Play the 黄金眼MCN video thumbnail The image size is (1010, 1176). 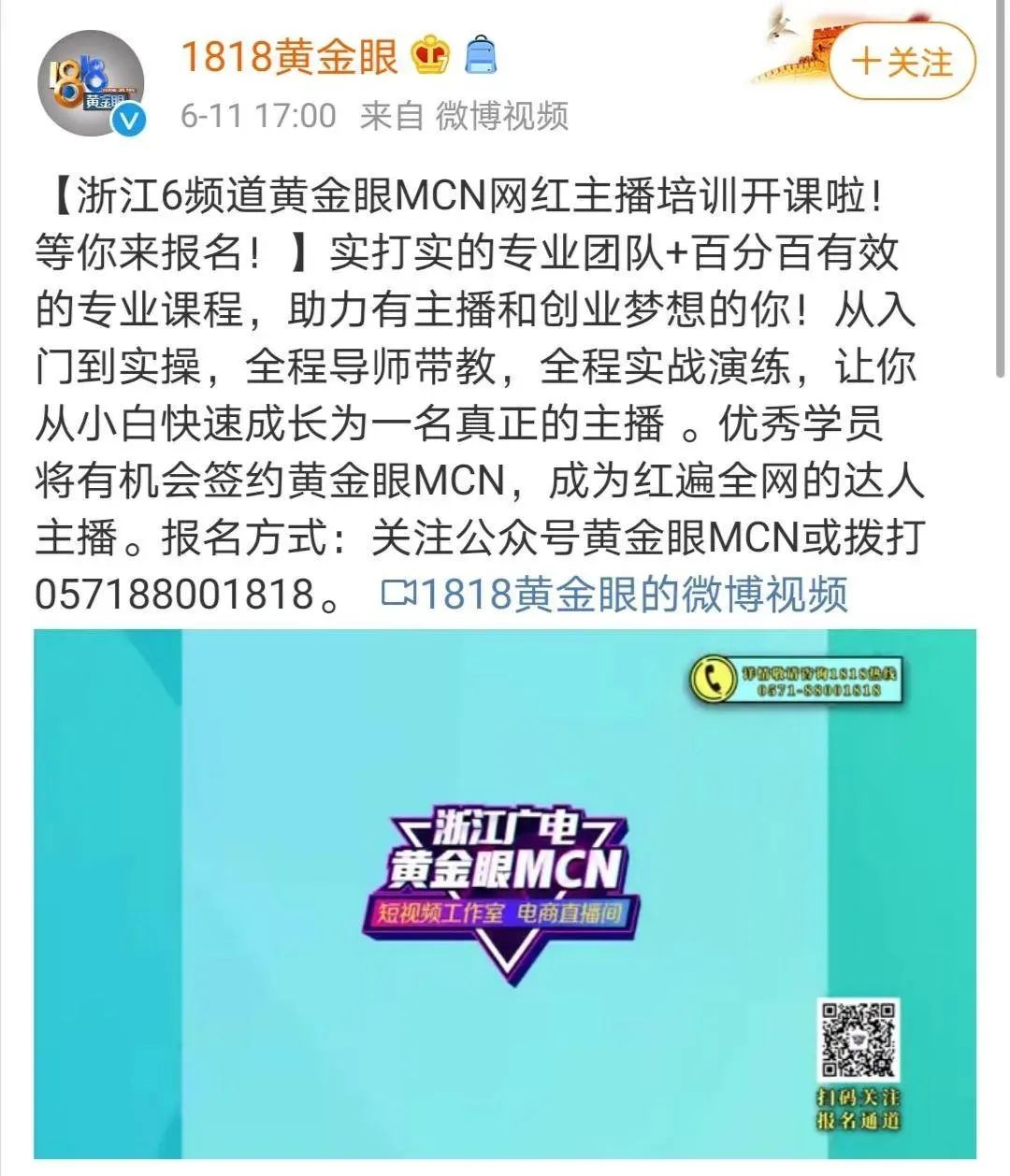click(505, 893)
